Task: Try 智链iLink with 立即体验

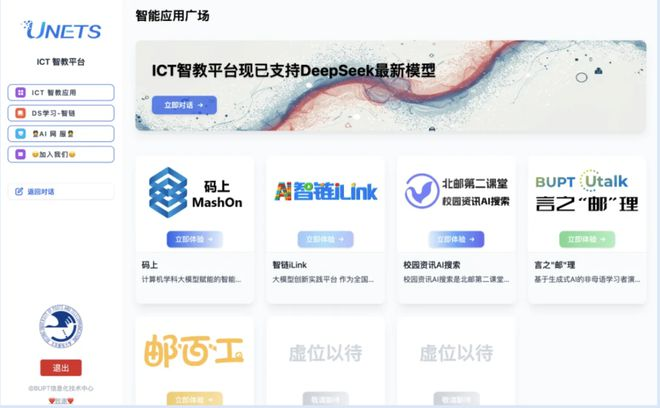Action: tap(325, 239)
